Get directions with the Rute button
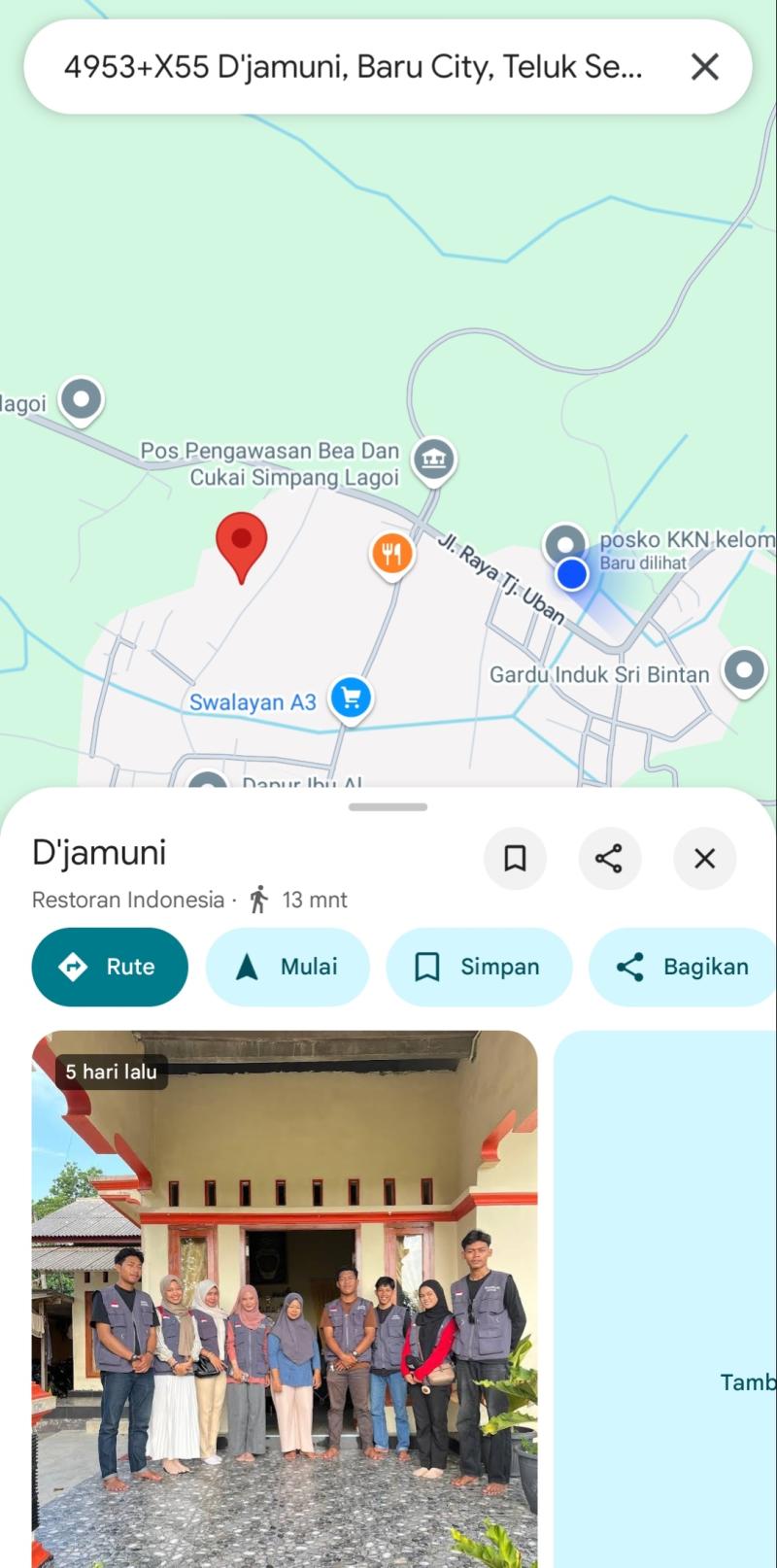 (x=110, y=967)
